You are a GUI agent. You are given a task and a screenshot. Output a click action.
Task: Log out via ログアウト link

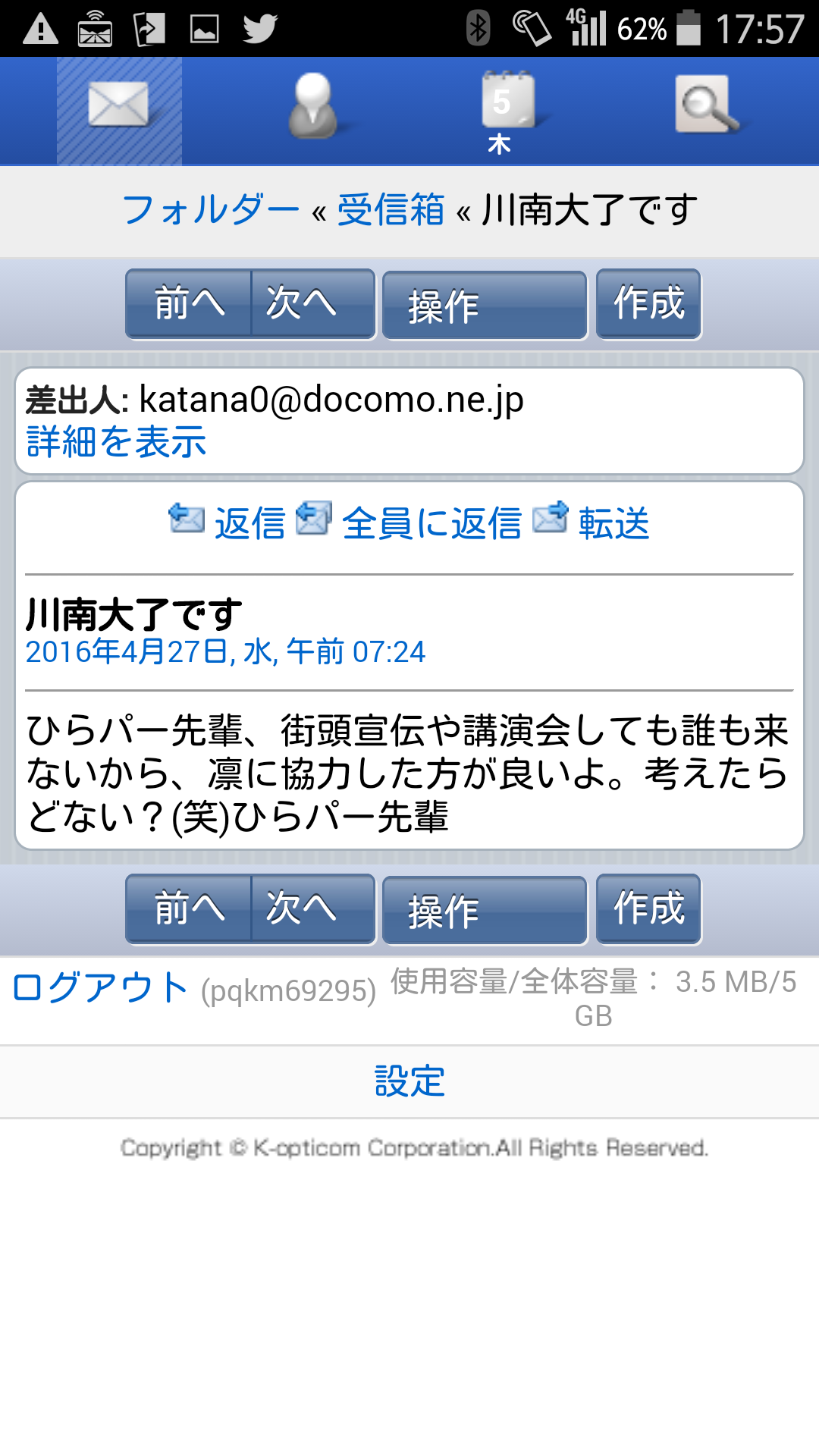[x=101, y=988]
